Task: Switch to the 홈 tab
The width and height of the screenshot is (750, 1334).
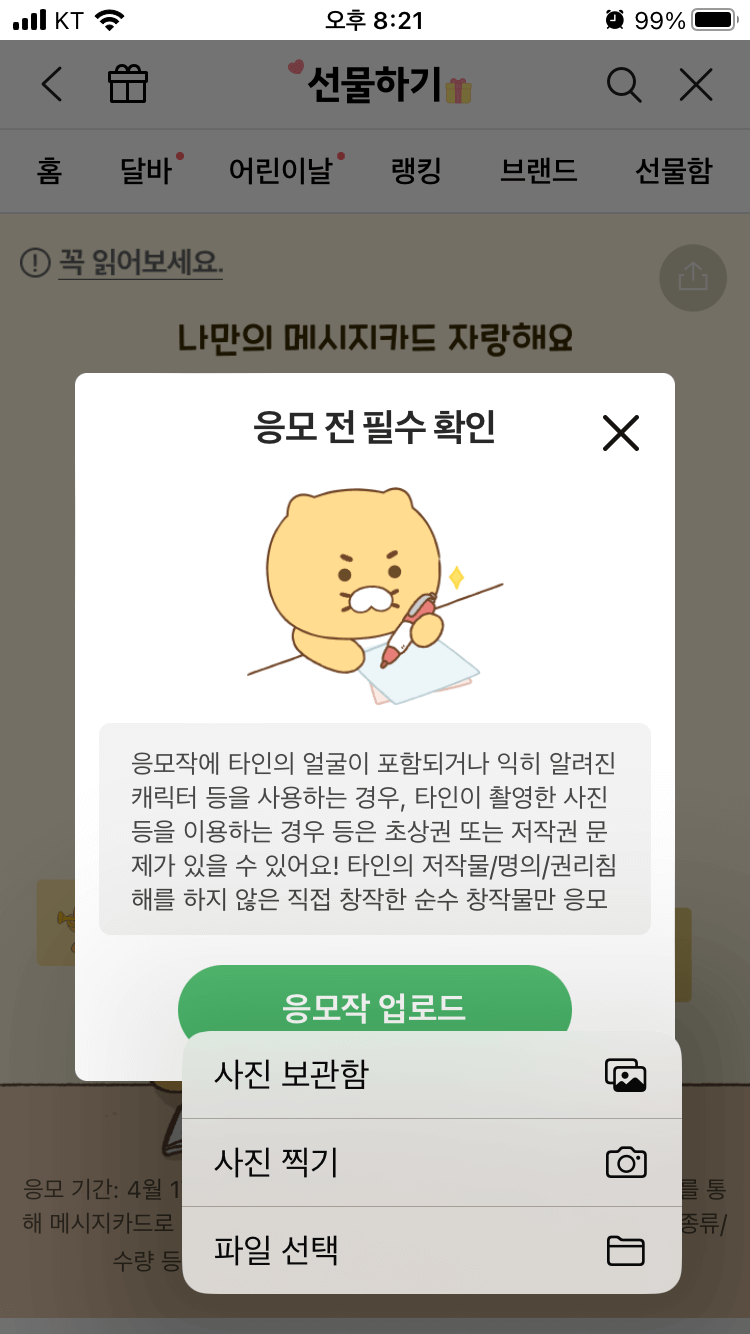Action: 49,170
